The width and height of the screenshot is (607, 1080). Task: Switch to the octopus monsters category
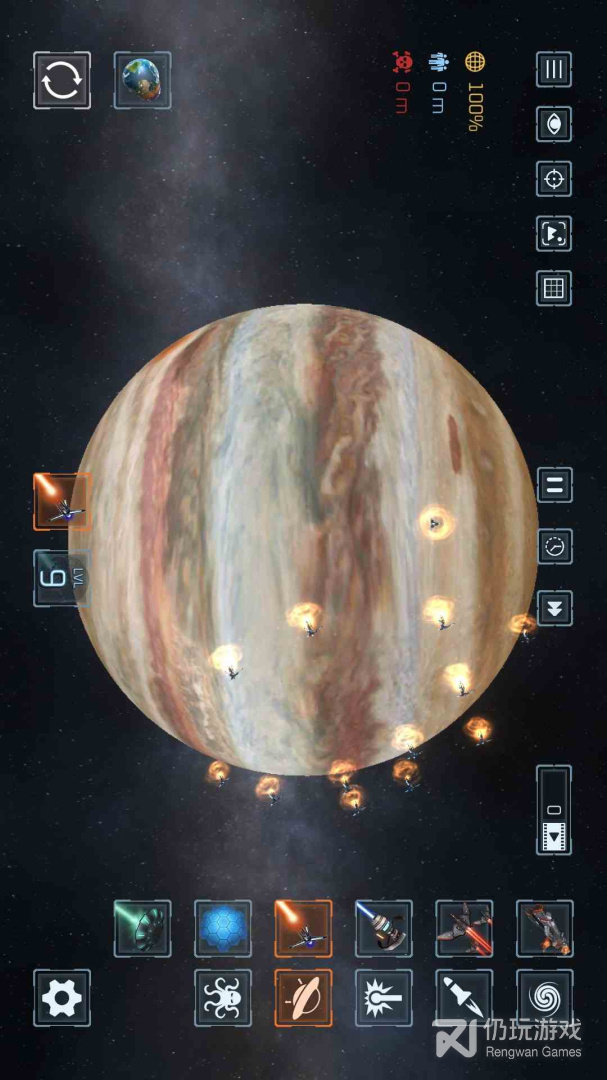(223, 997)
